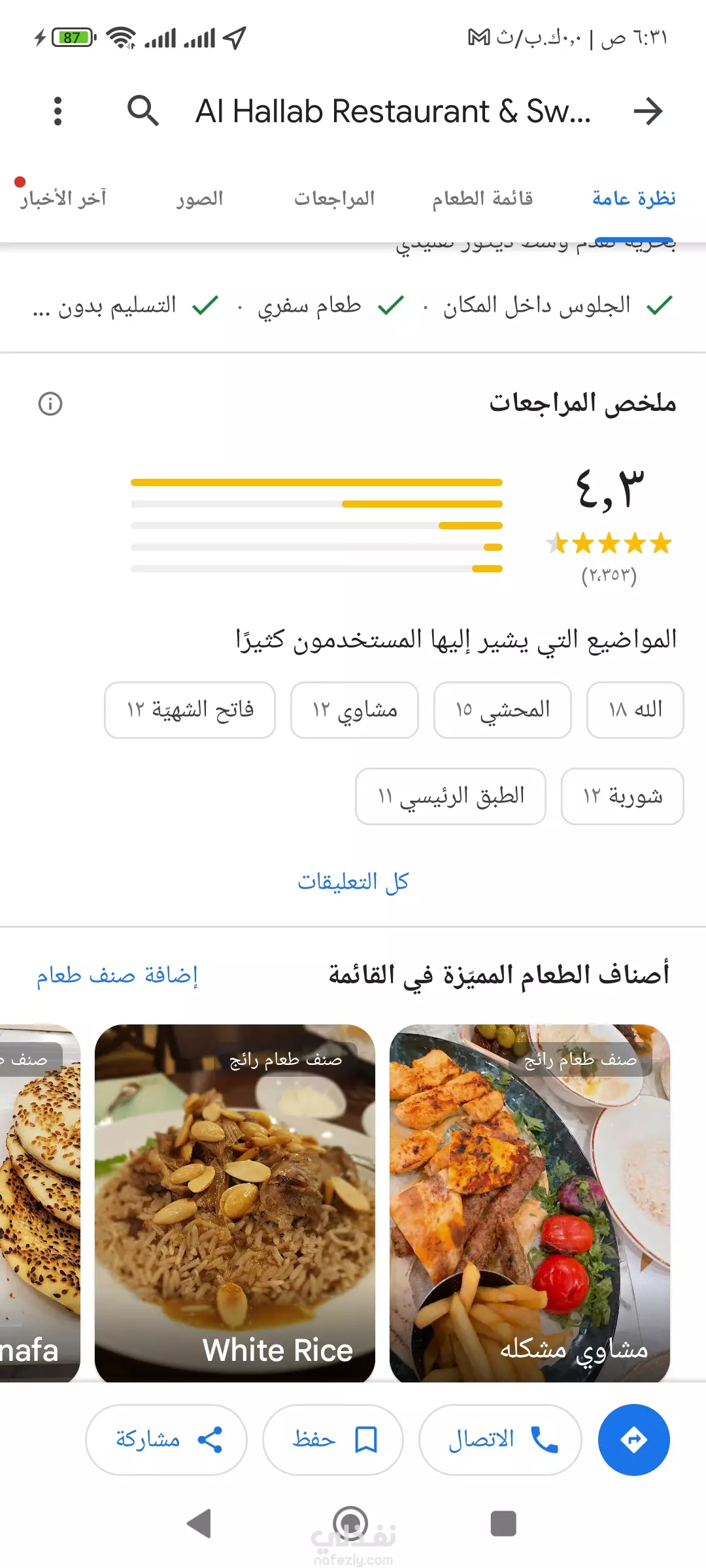This screenshot has width=706, height=1568.
Task: Open the White Rice dish card
Action: [x=235, y=1202]
